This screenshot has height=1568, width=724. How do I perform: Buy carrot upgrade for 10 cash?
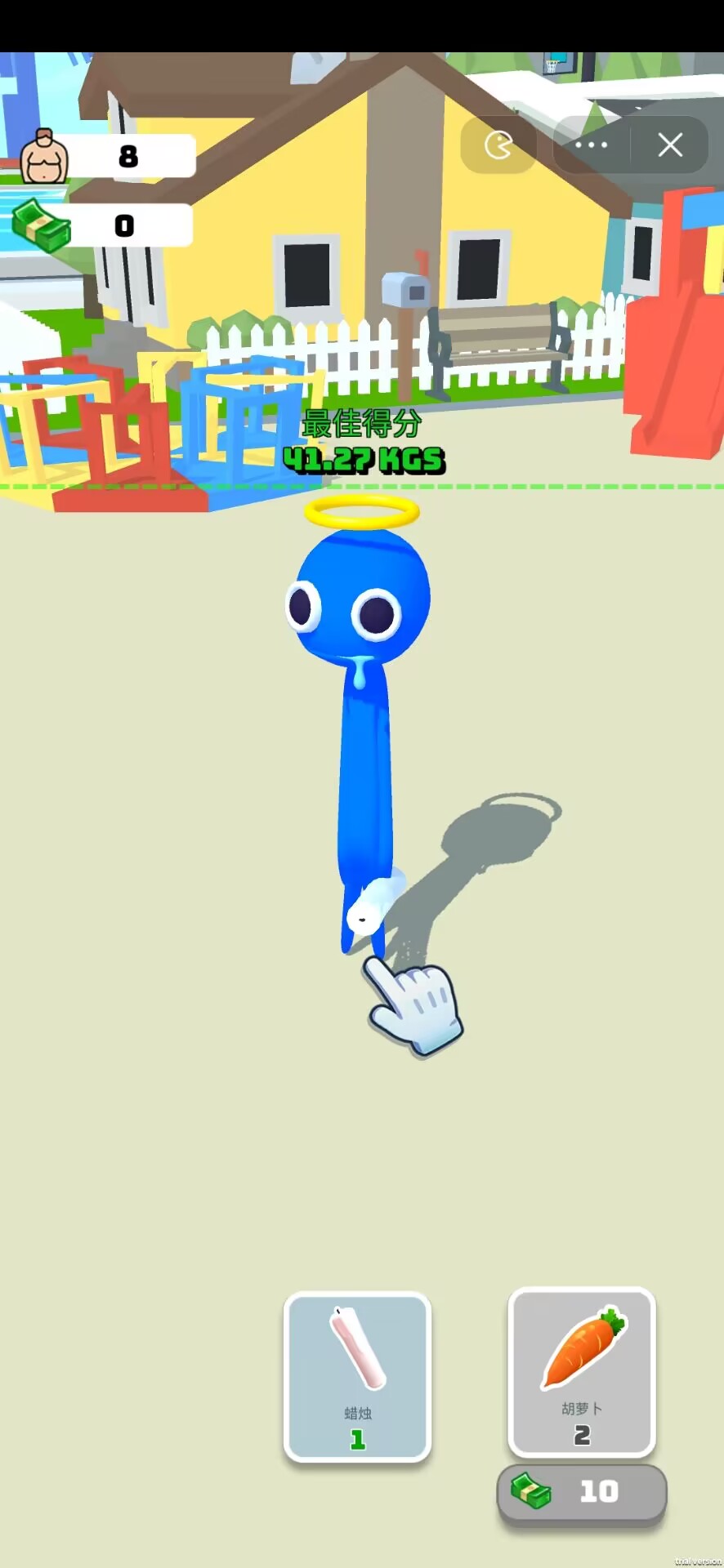(581, 1492)
